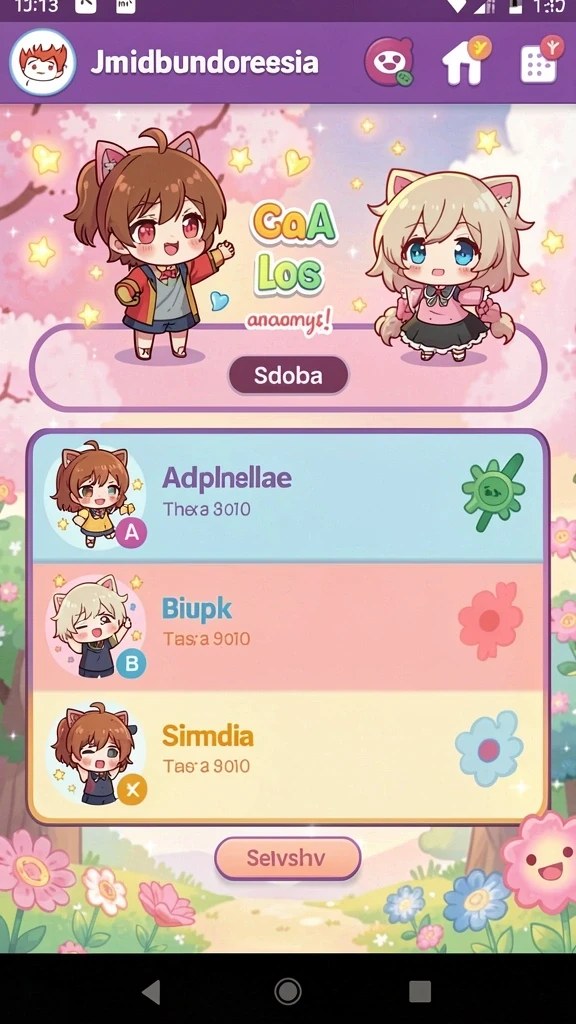This screenshot has height=1024, width=576.
Task: Tap the blue flower icon on Sirndia
Action: point(489,748)
